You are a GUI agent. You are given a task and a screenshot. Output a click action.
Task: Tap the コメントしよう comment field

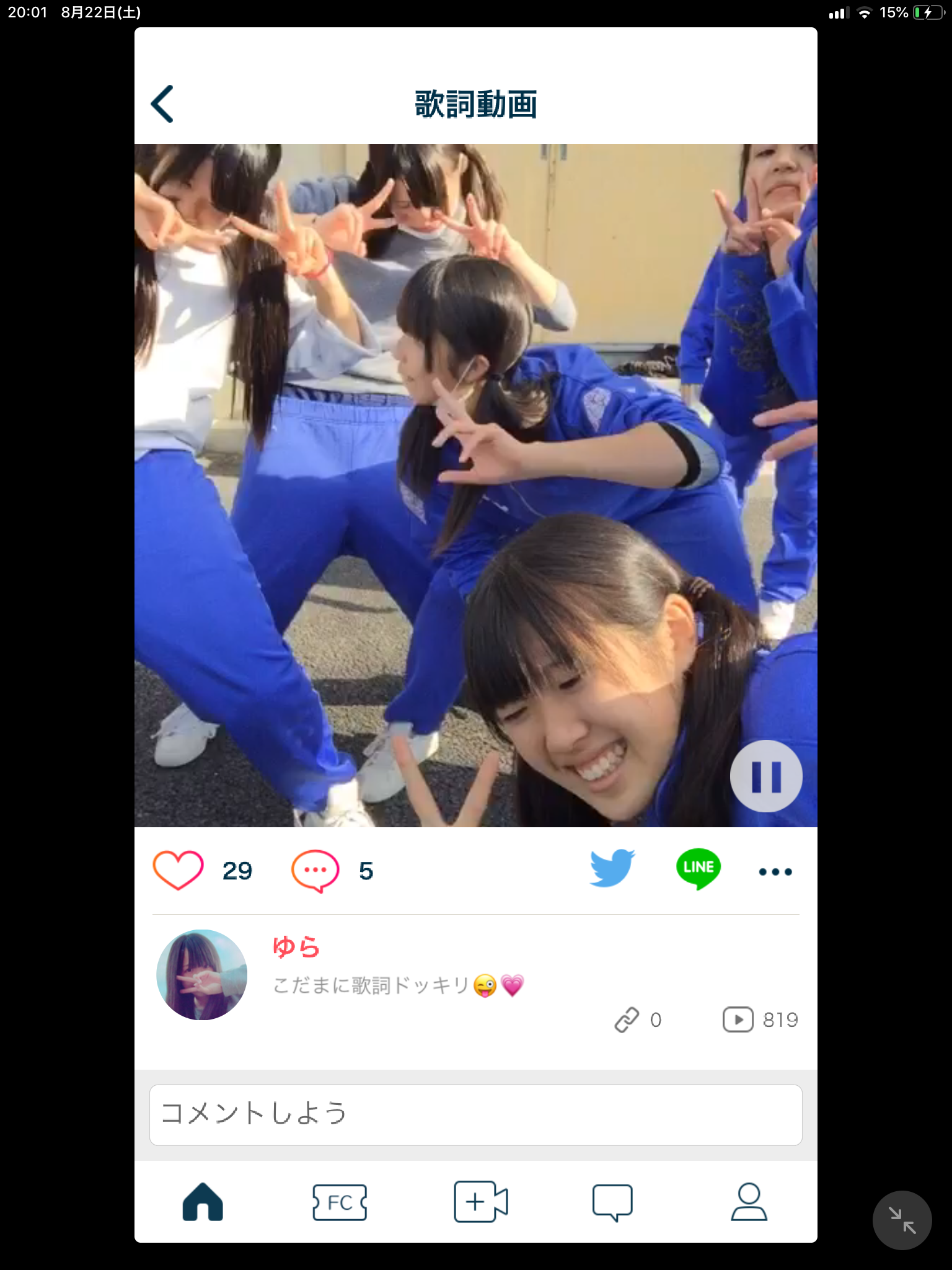click(475, 1114)
